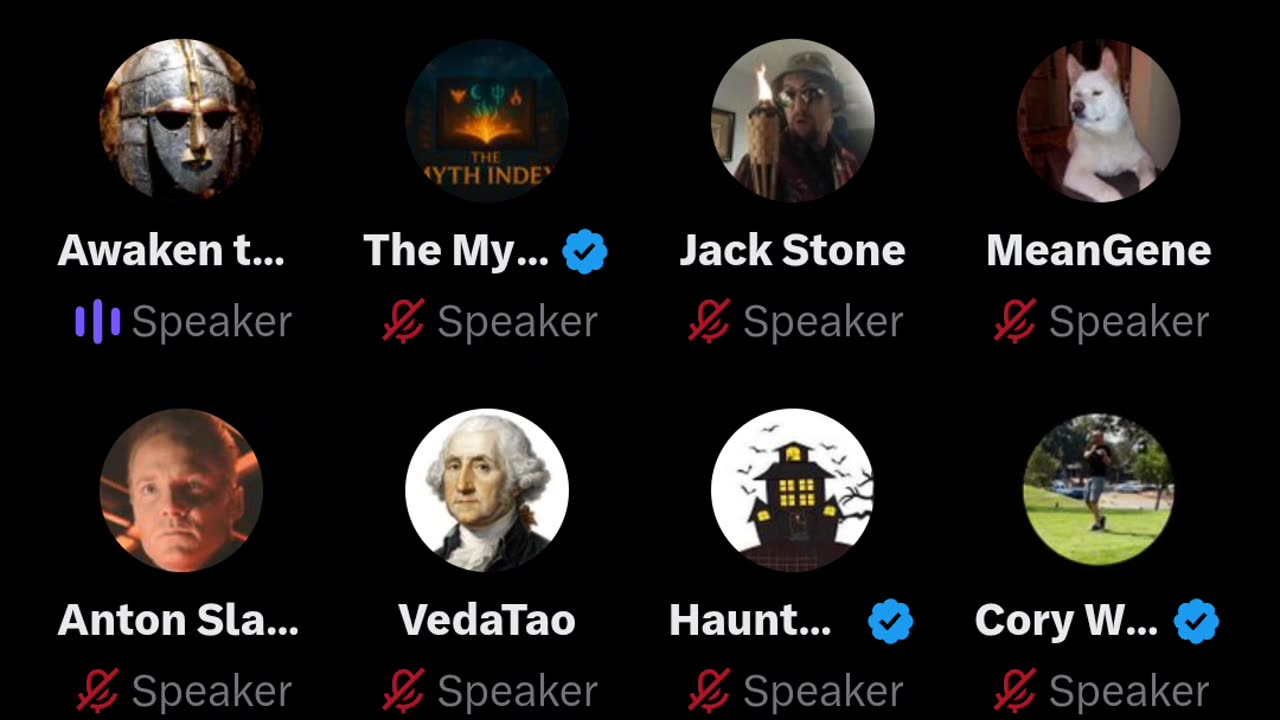Open the speaker profile starting with Awaken

[x=181, y=121]
